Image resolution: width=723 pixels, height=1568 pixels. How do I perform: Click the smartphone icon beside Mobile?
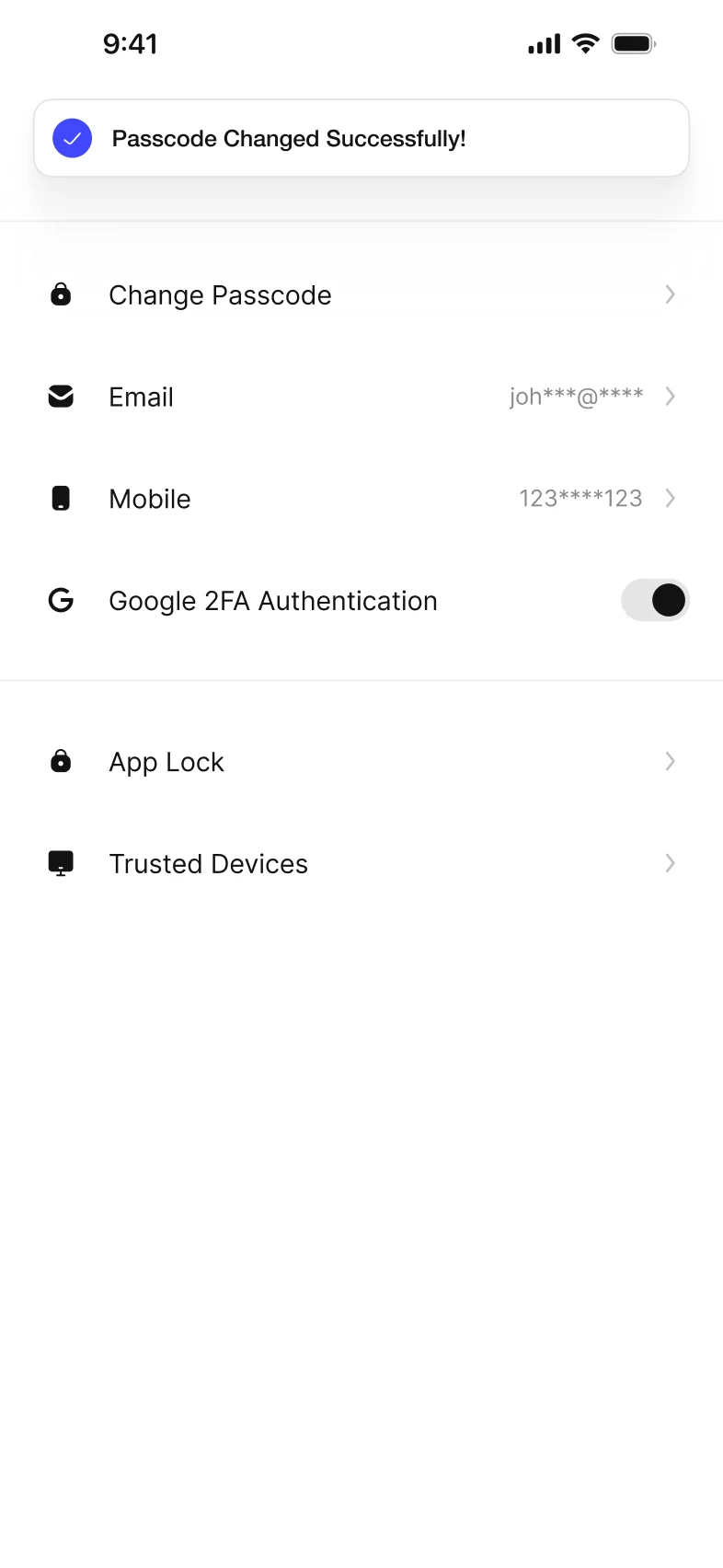coord(61,498)
